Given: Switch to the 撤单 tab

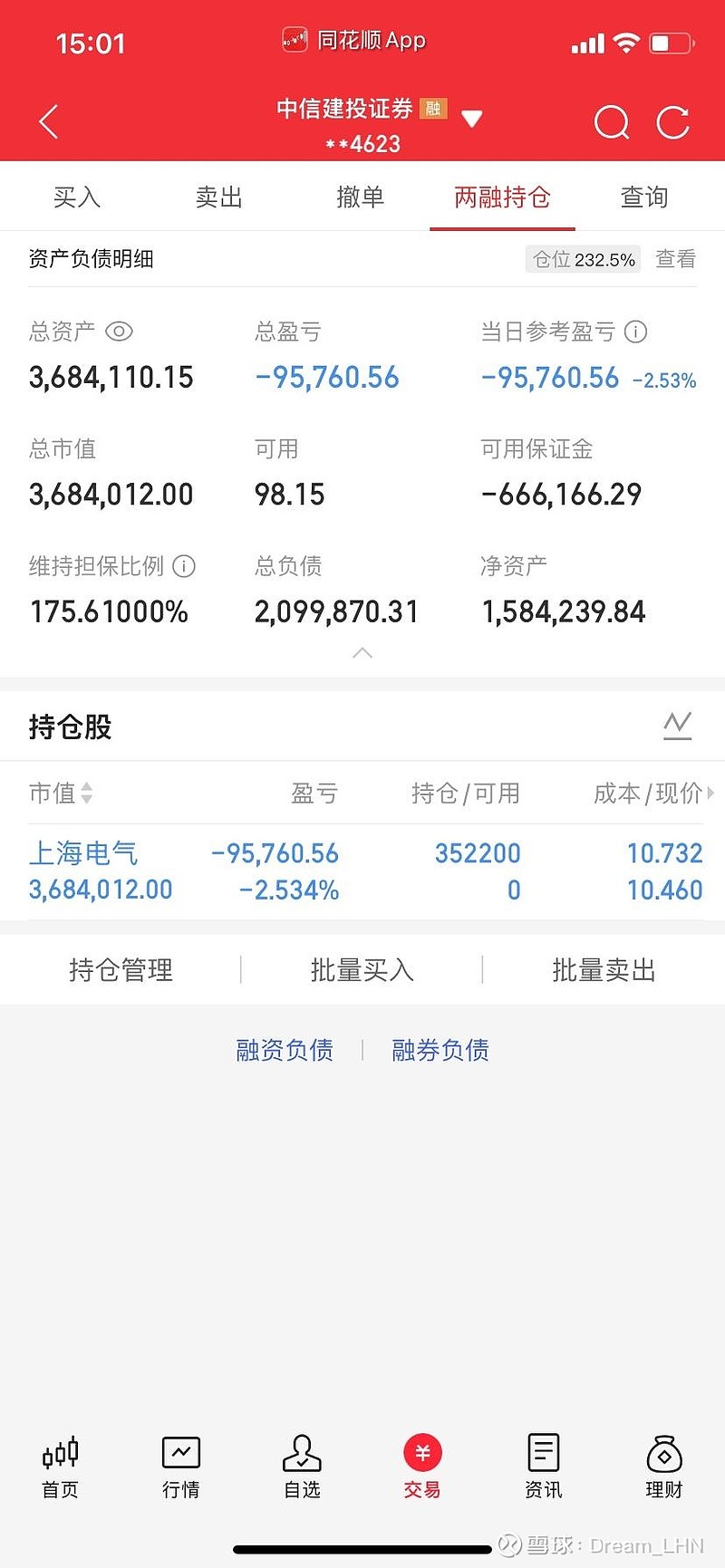Looking at the screenshot, I should pos(361,197).
